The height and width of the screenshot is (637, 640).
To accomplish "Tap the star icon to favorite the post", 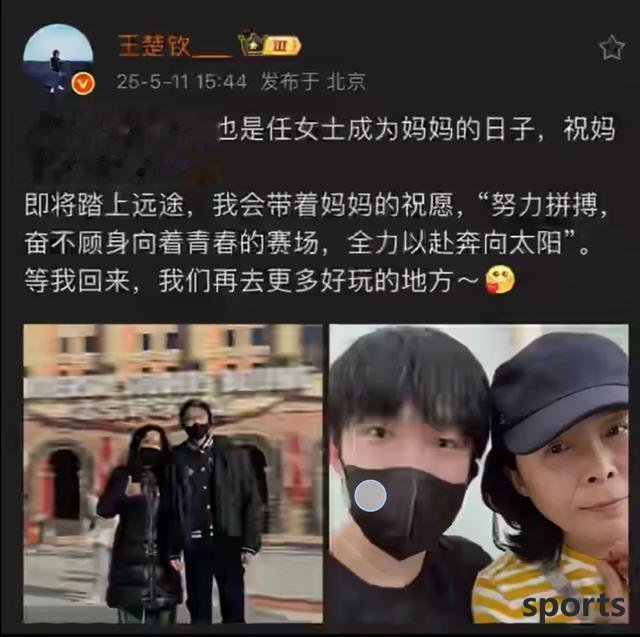I will tap(611, 47).
